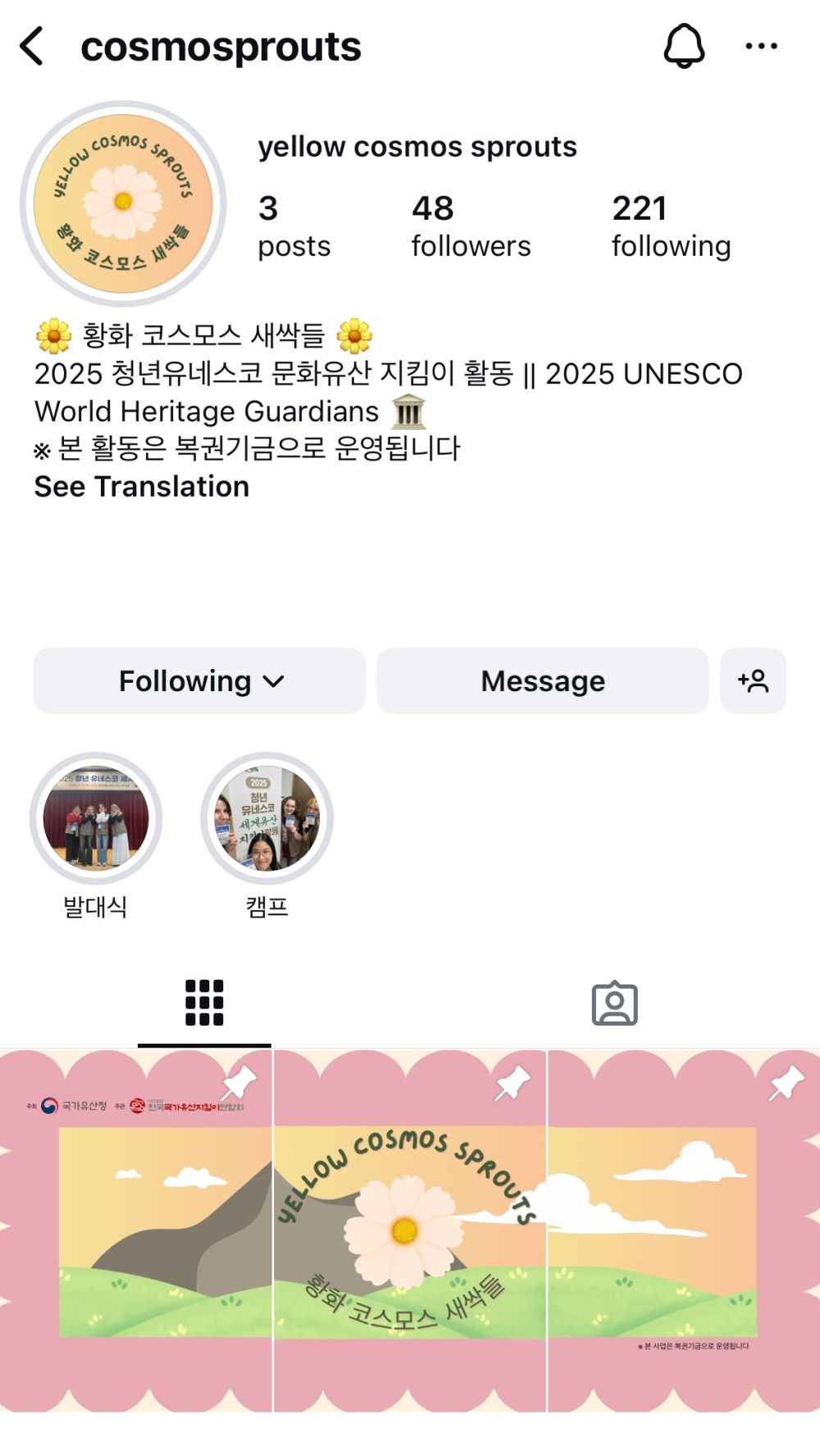Open the pinned post with 국가유산청 logos

(135, 1230)
